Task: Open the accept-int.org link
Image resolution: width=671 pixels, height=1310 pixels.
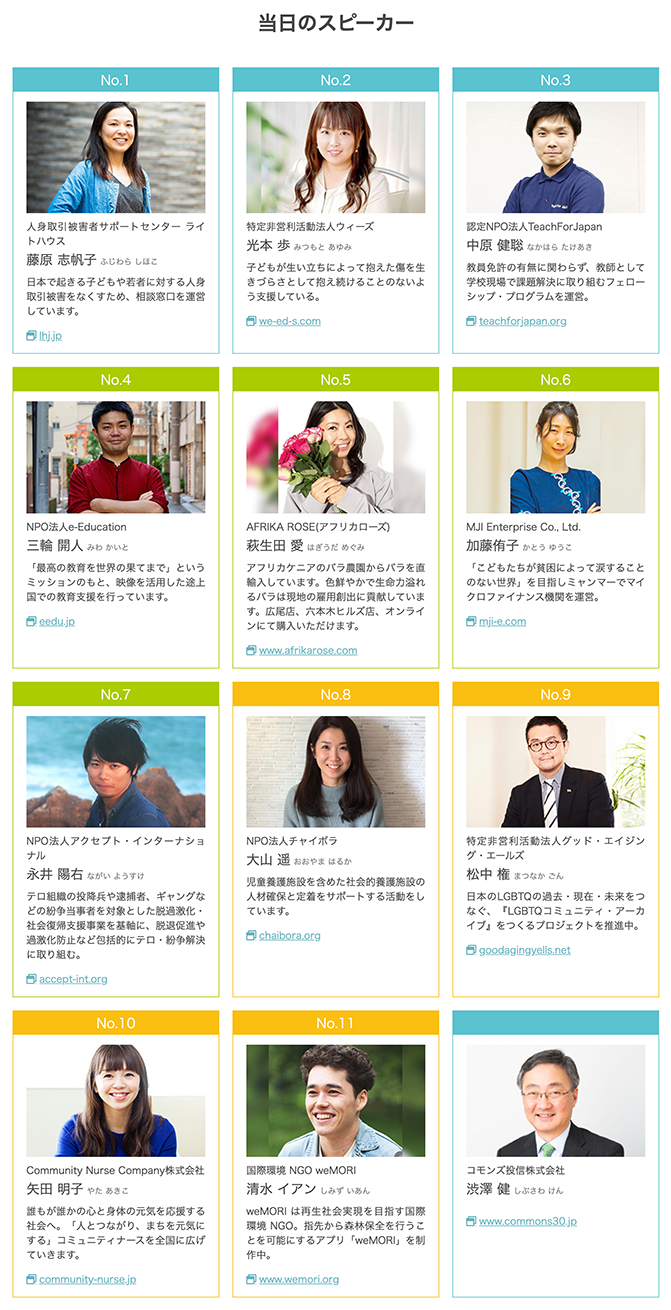Action: (x=73, y=979)
